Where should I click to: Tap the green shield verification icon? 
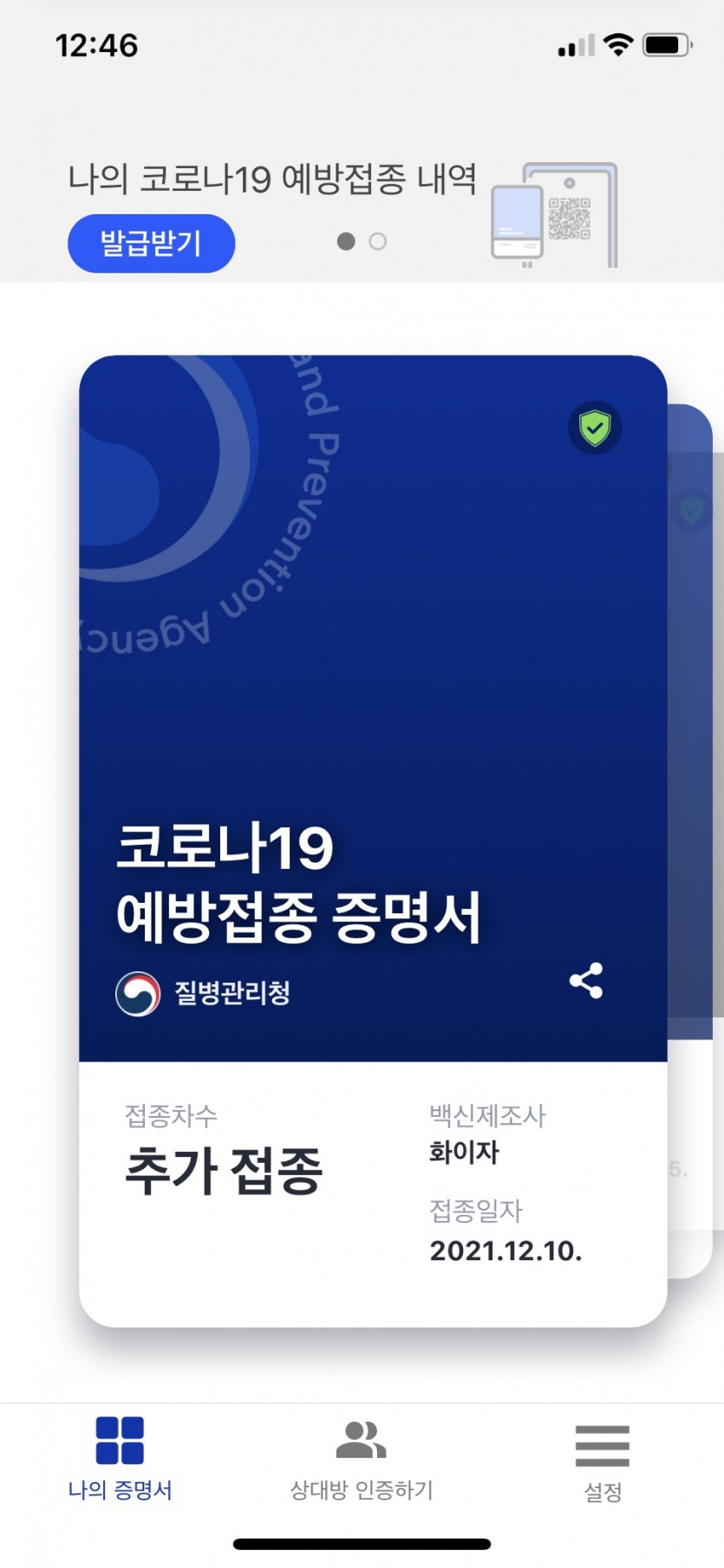pos(595,428)
